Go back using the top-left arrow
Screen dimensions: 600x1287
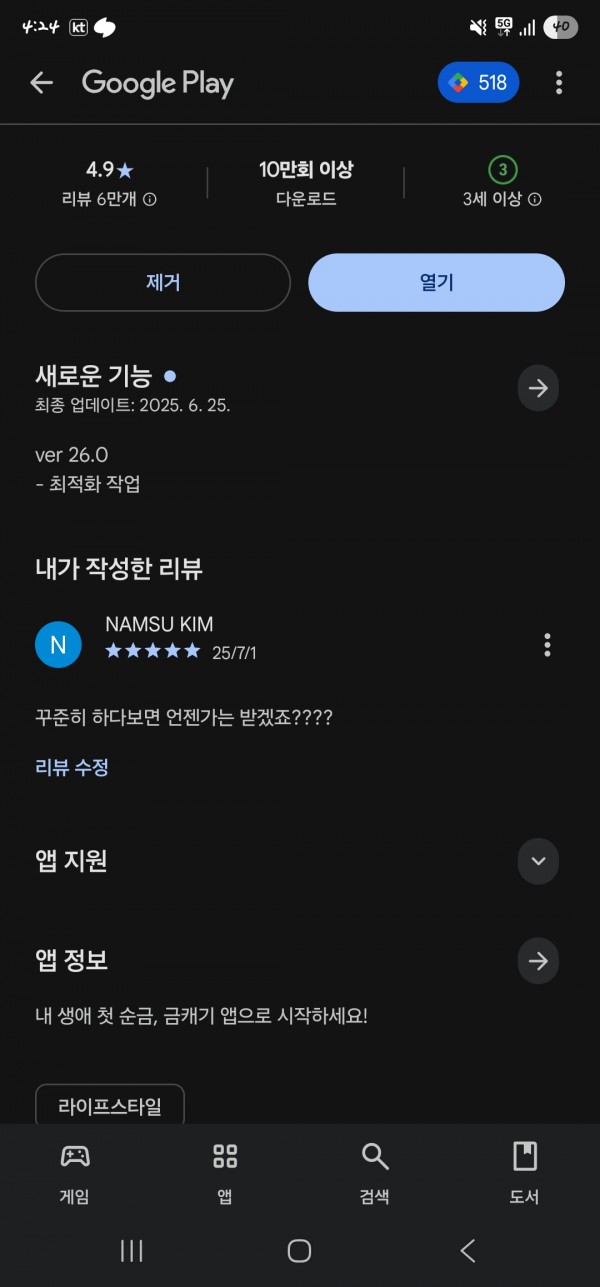click(41, 83)
